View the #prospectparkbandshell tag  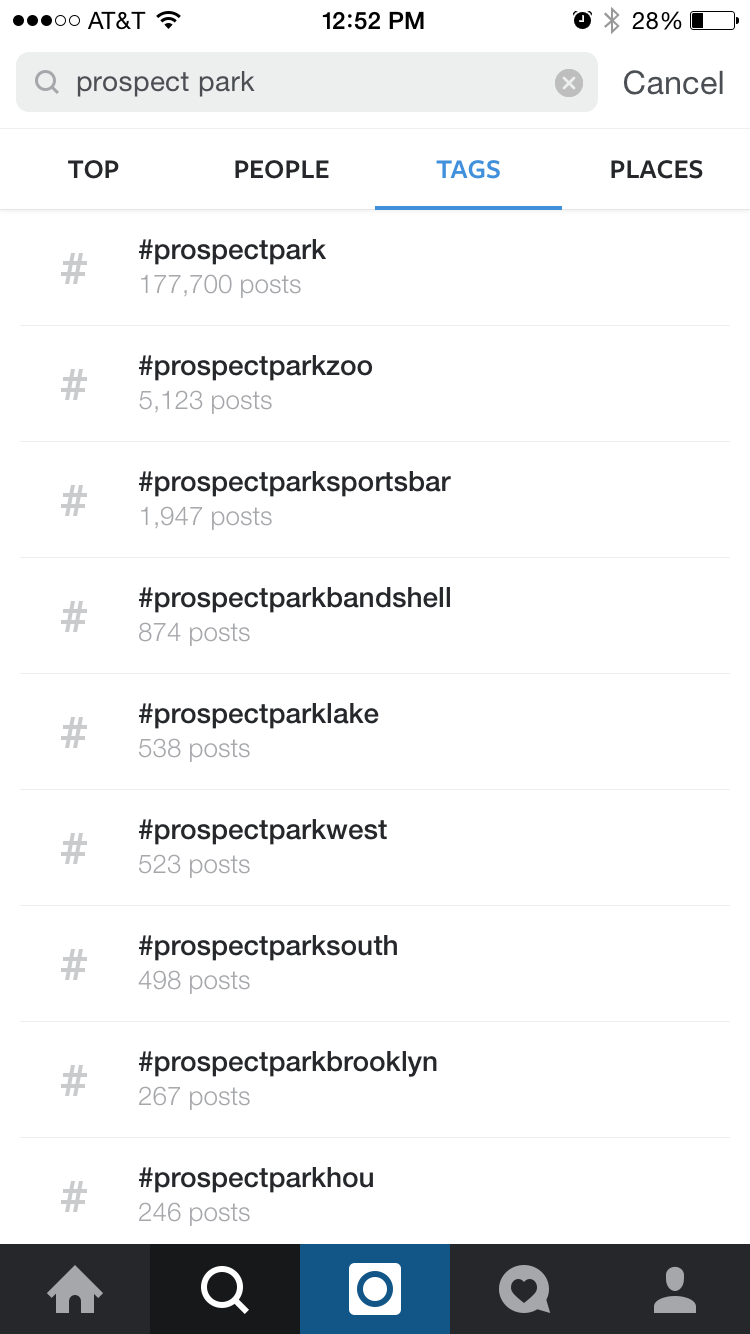pos(375,616)
